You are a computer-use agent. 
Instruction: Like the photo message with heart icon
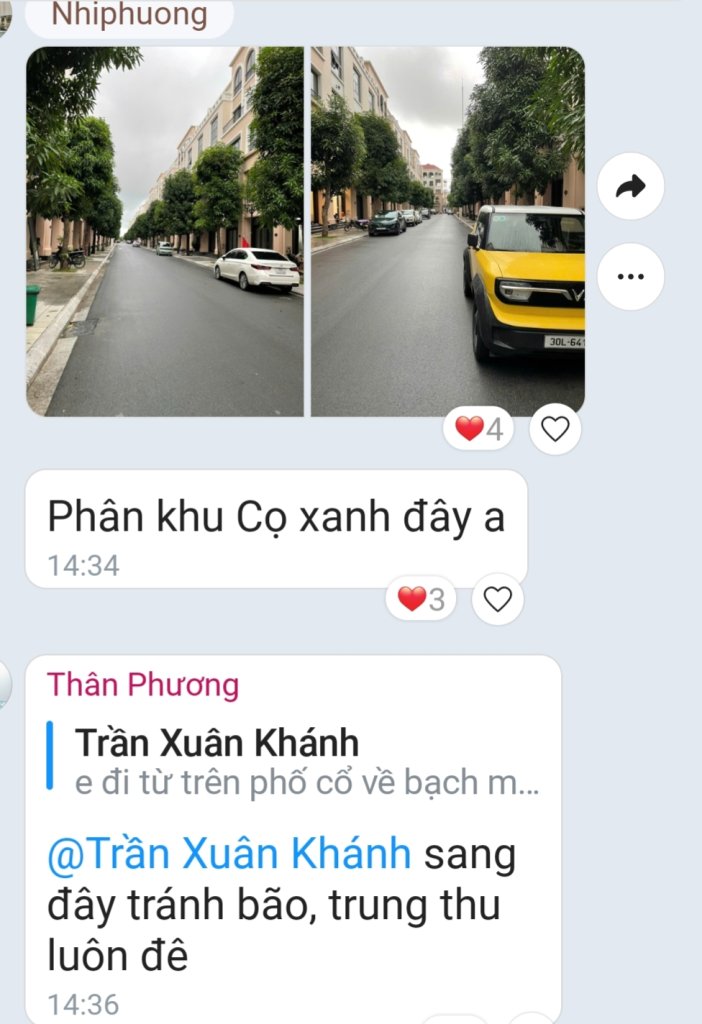point(554,429)
